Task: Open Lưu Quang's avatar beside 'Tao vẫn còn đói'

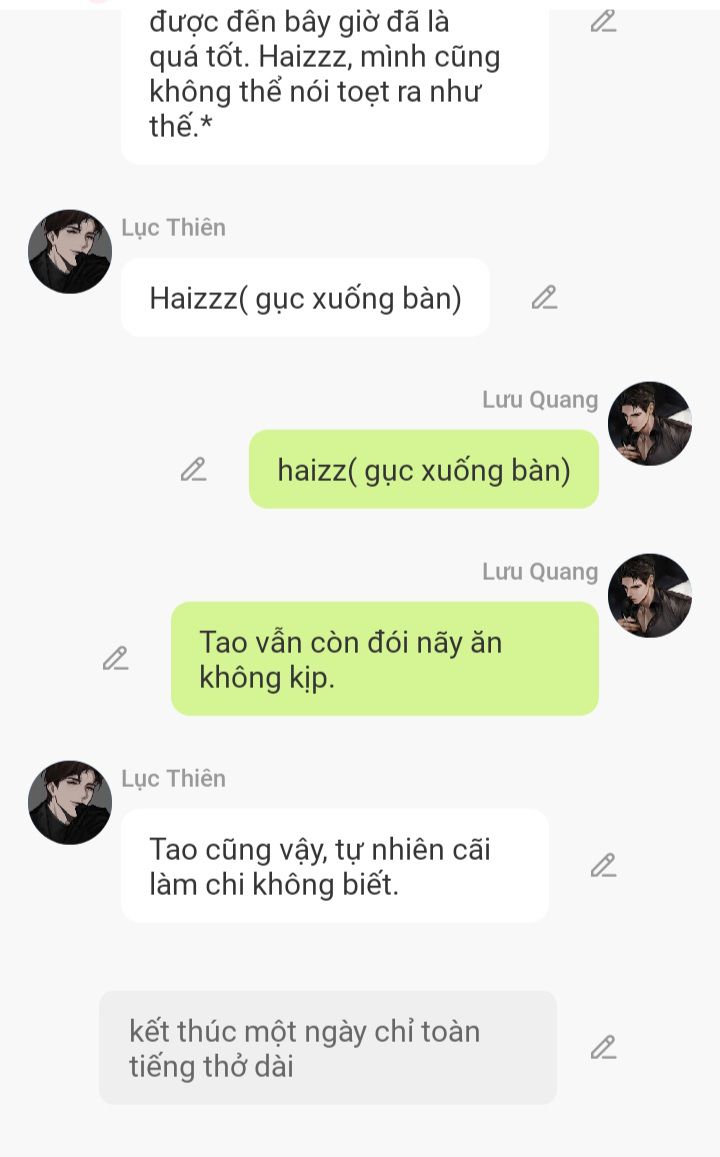Action: click(x=650, y=595)
